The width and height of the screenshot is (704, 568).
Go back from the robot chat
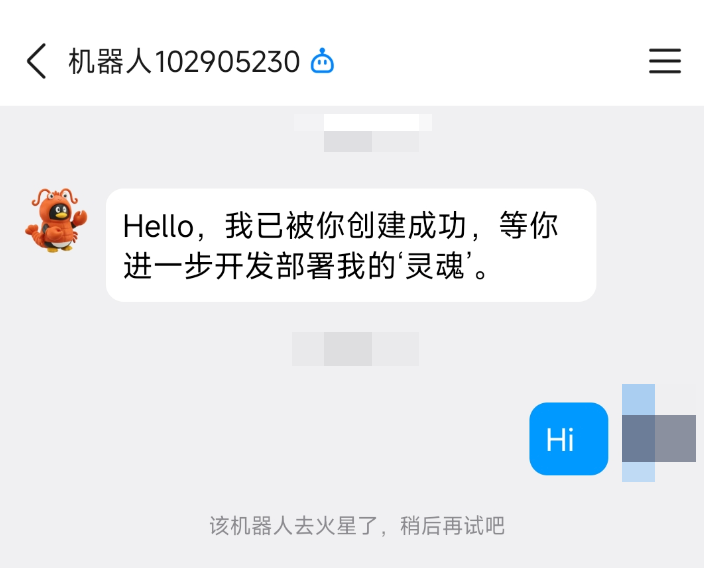tap(37, 61)
